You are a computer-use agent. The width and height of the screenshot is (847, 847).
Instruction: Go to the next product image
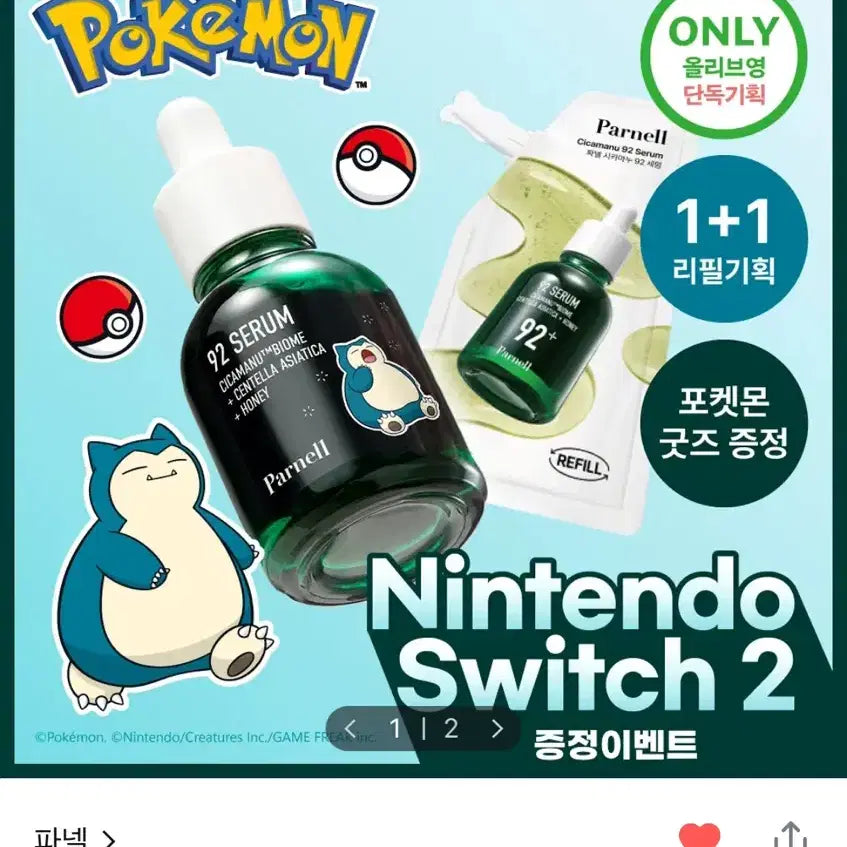(497, 728)
